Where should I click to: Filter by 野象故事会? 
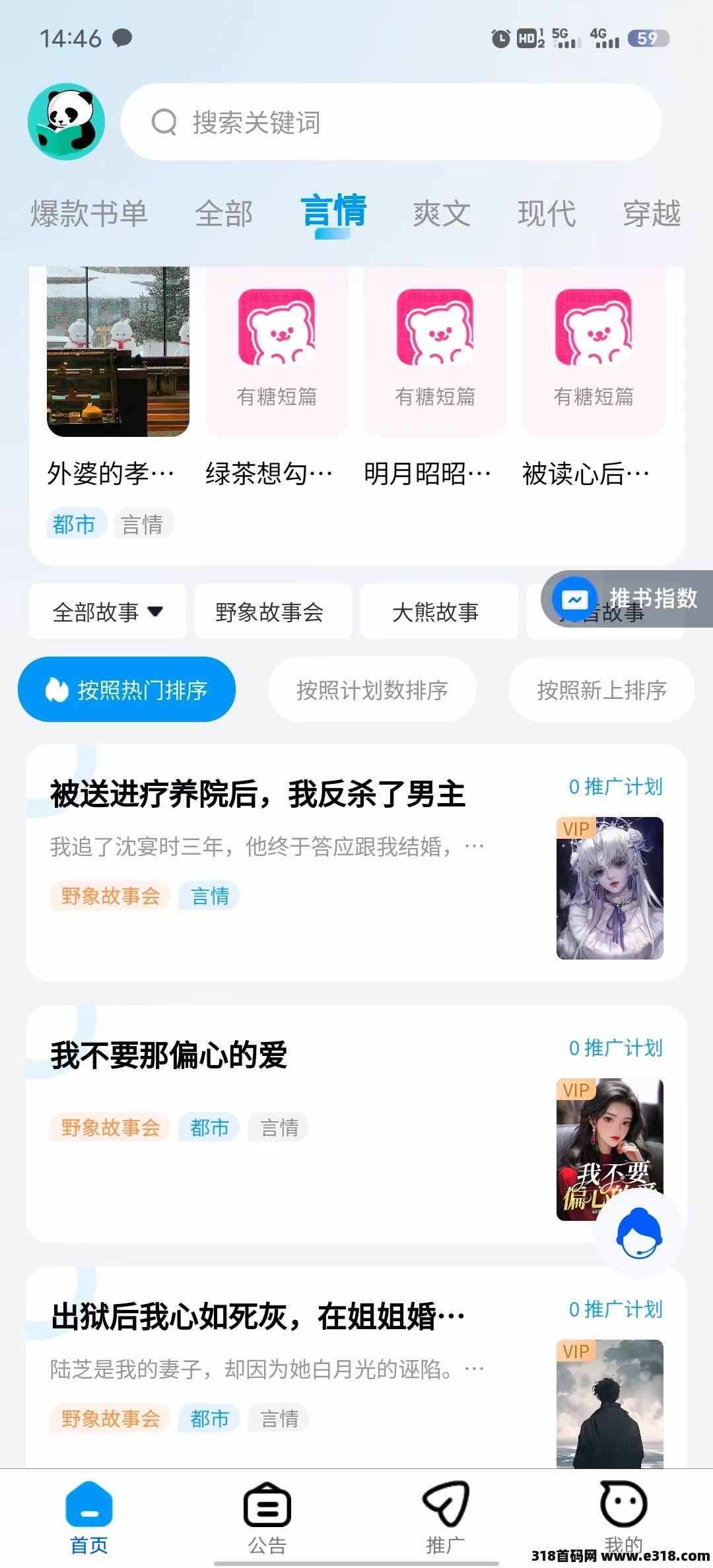click(269, 612)
